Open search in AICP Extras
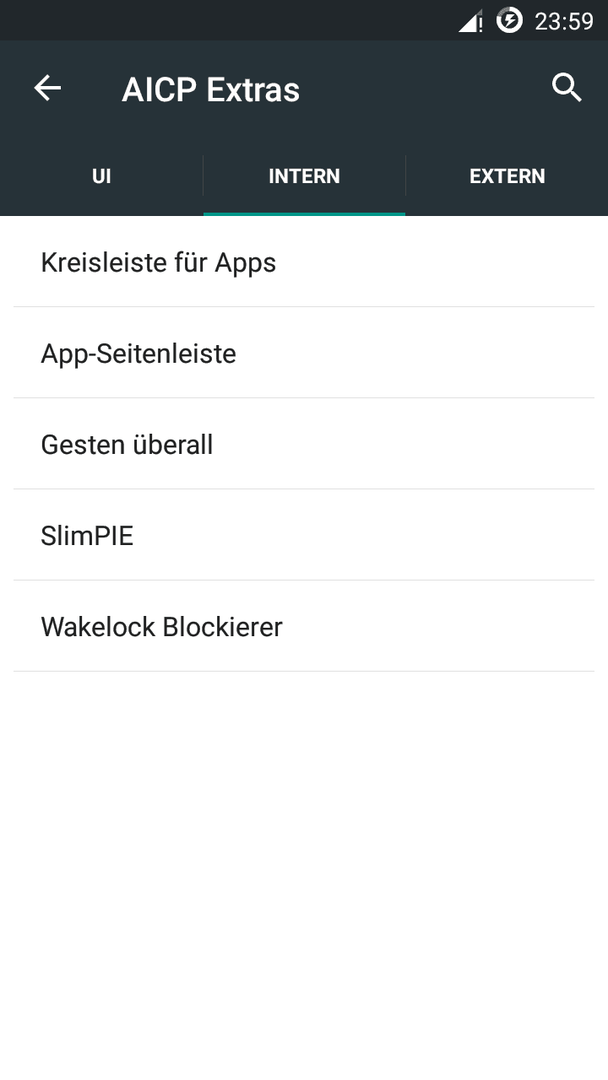608x1080 pixels. (567, 88)
